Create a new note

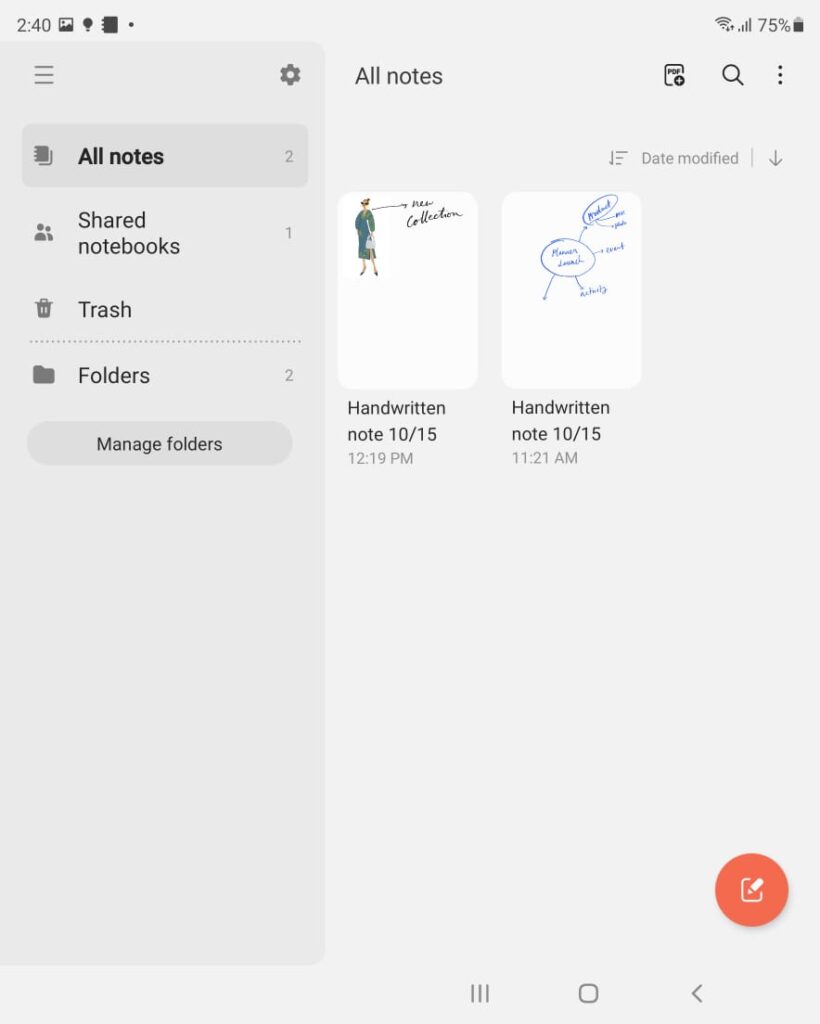[x=752, y=890]
